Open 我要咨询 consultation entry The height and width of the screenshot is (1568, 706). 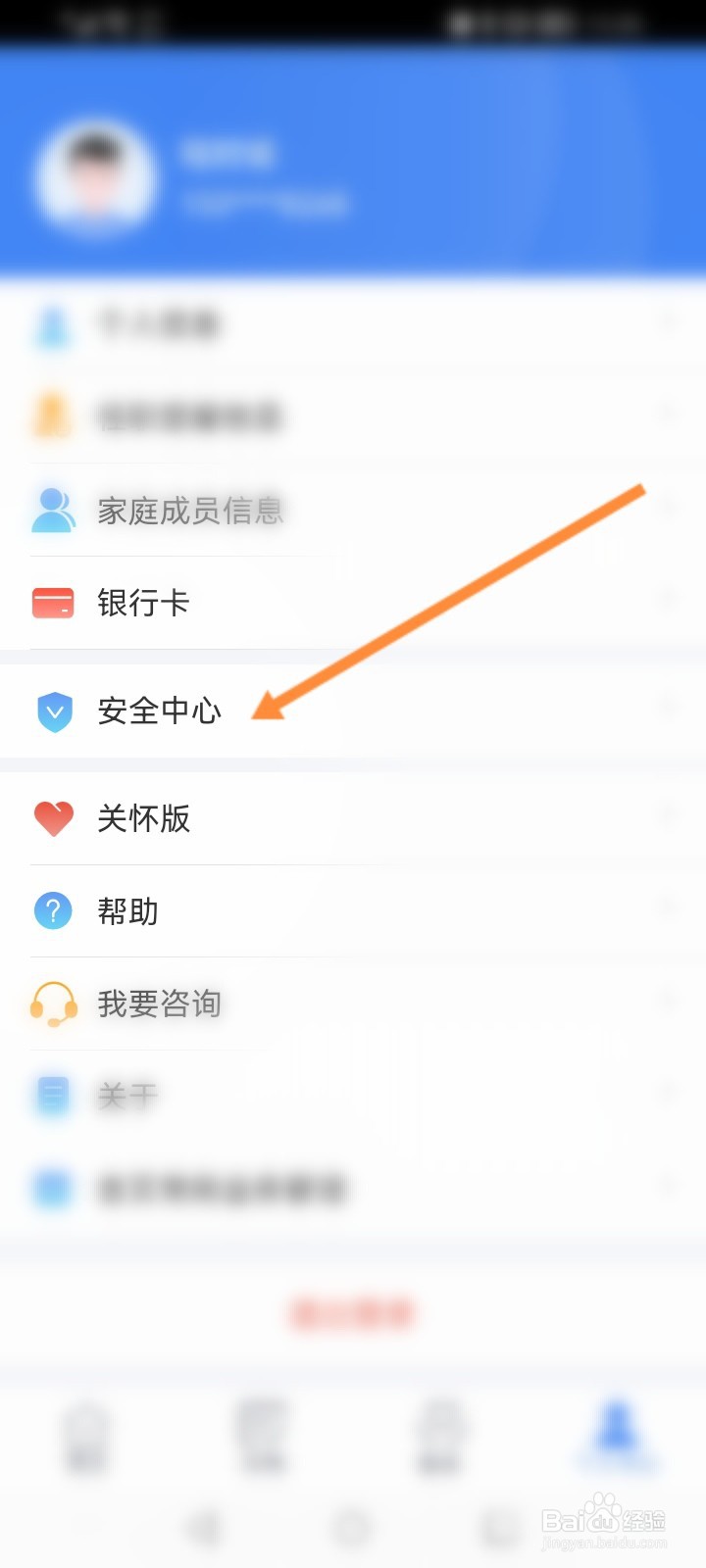(160, 1004)
